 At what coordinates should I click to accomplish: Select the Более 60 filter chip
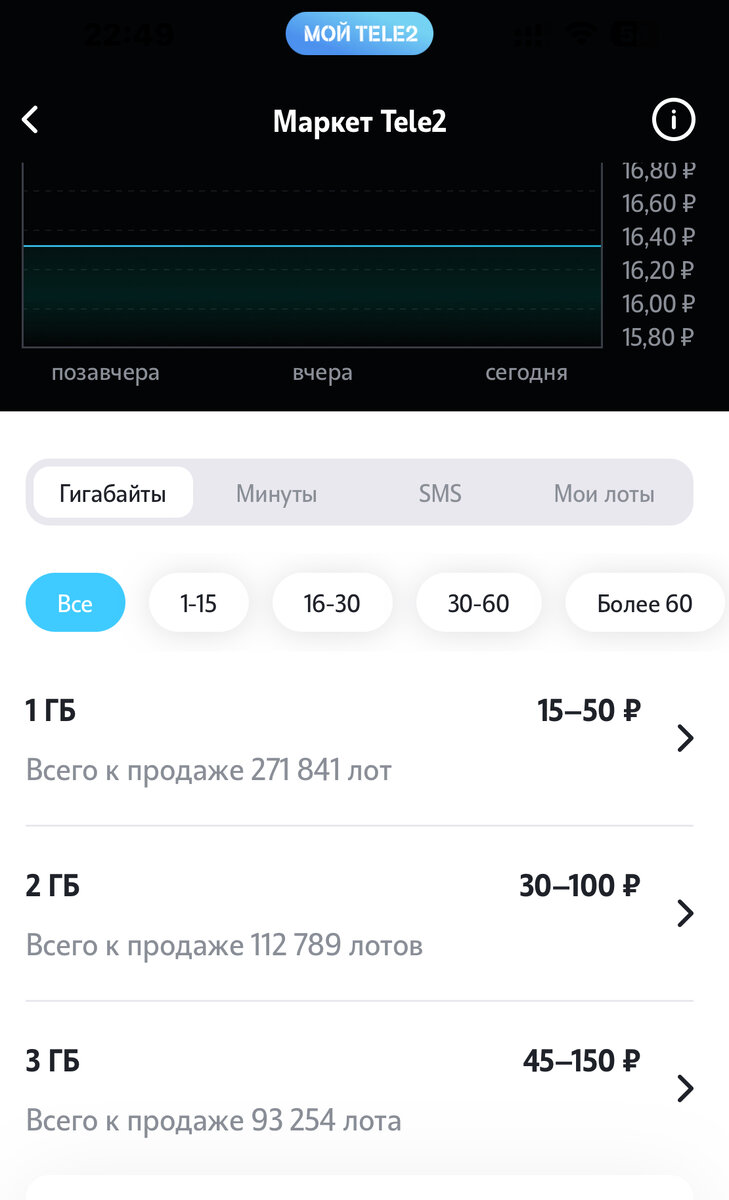coord(644,602)
